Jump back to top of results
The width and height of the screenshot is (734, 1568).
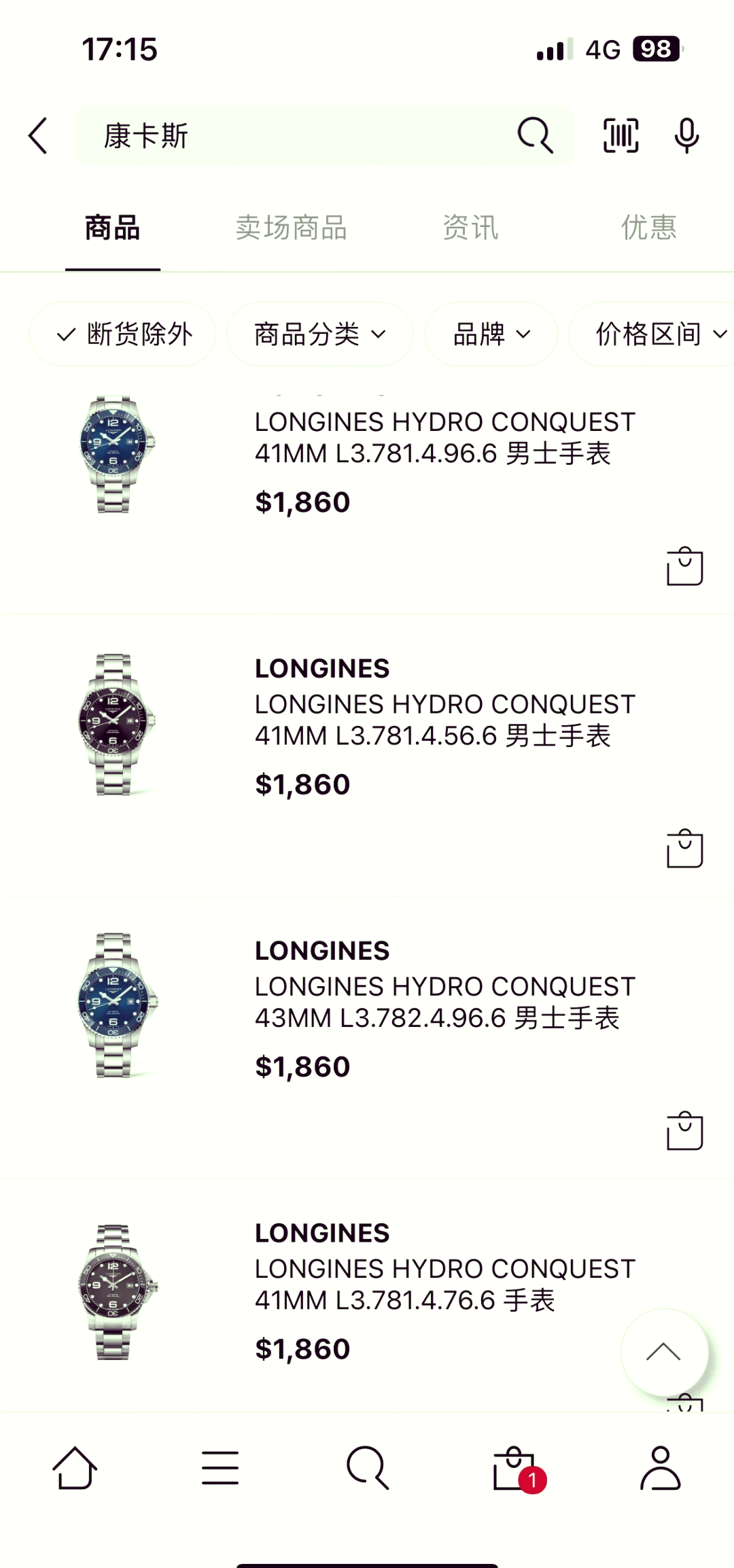(664, 1353)
